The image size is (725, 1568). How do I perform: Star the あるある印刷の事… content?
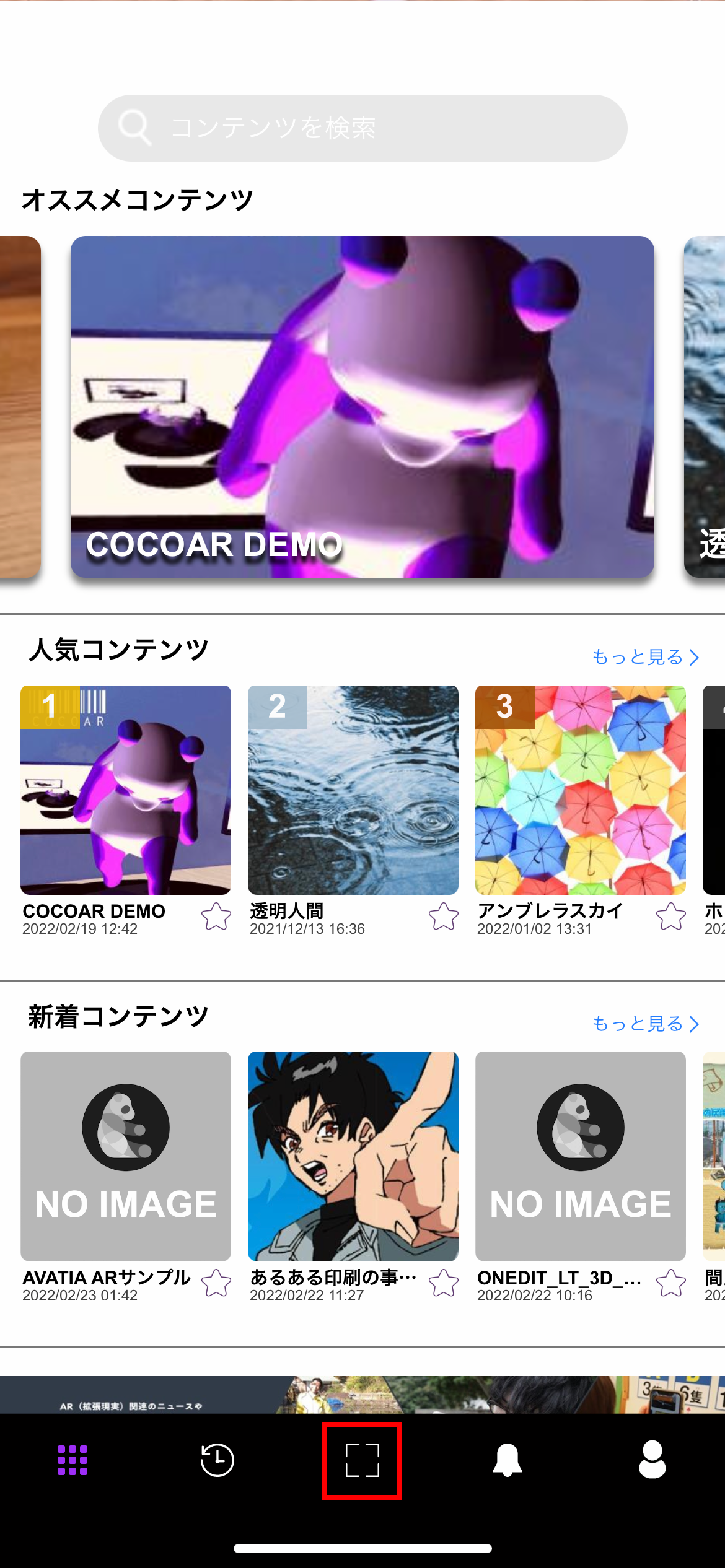point(444,1283)
